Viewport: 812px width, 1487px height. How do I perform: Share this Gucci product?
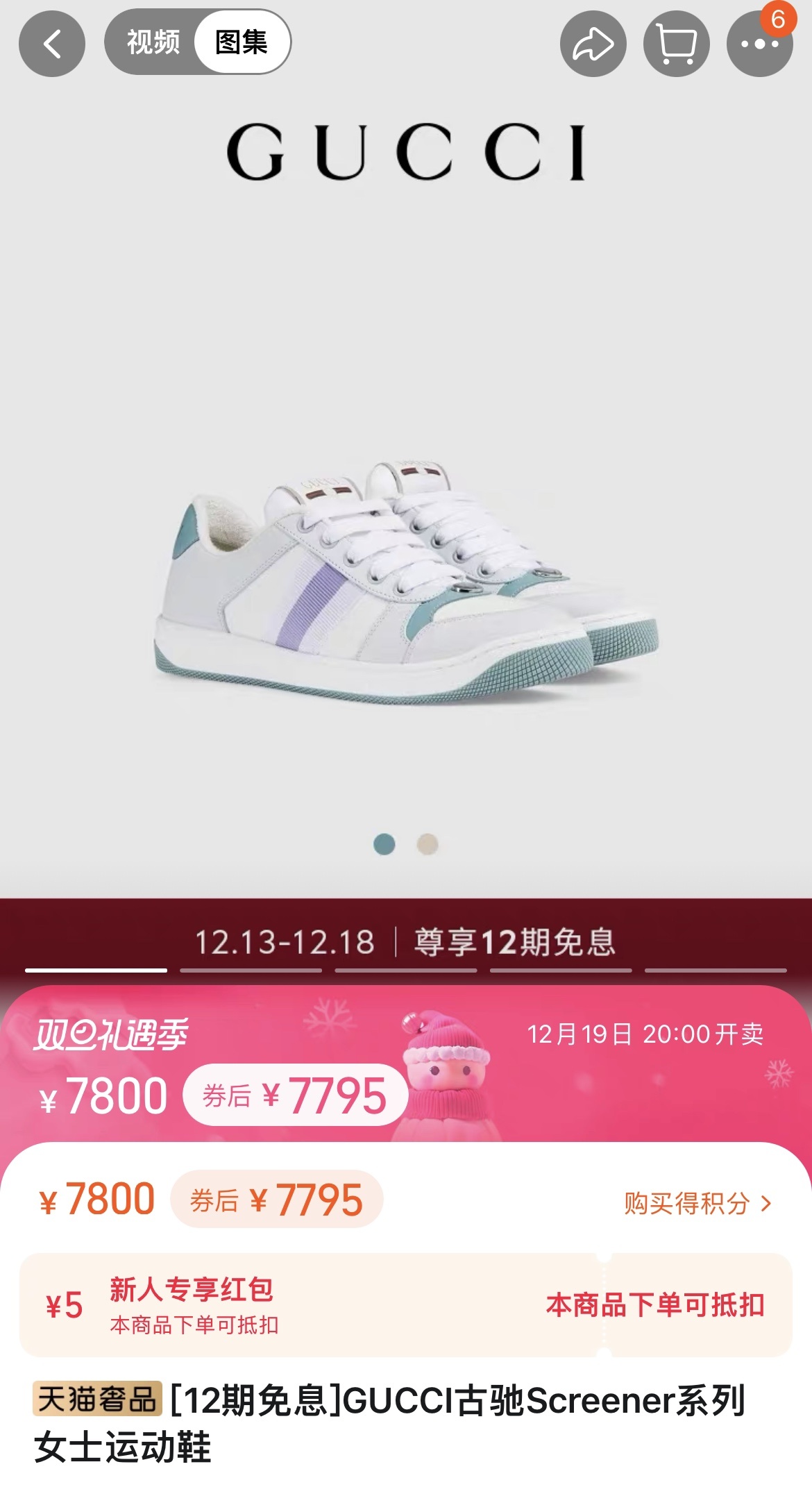point(593,44)
